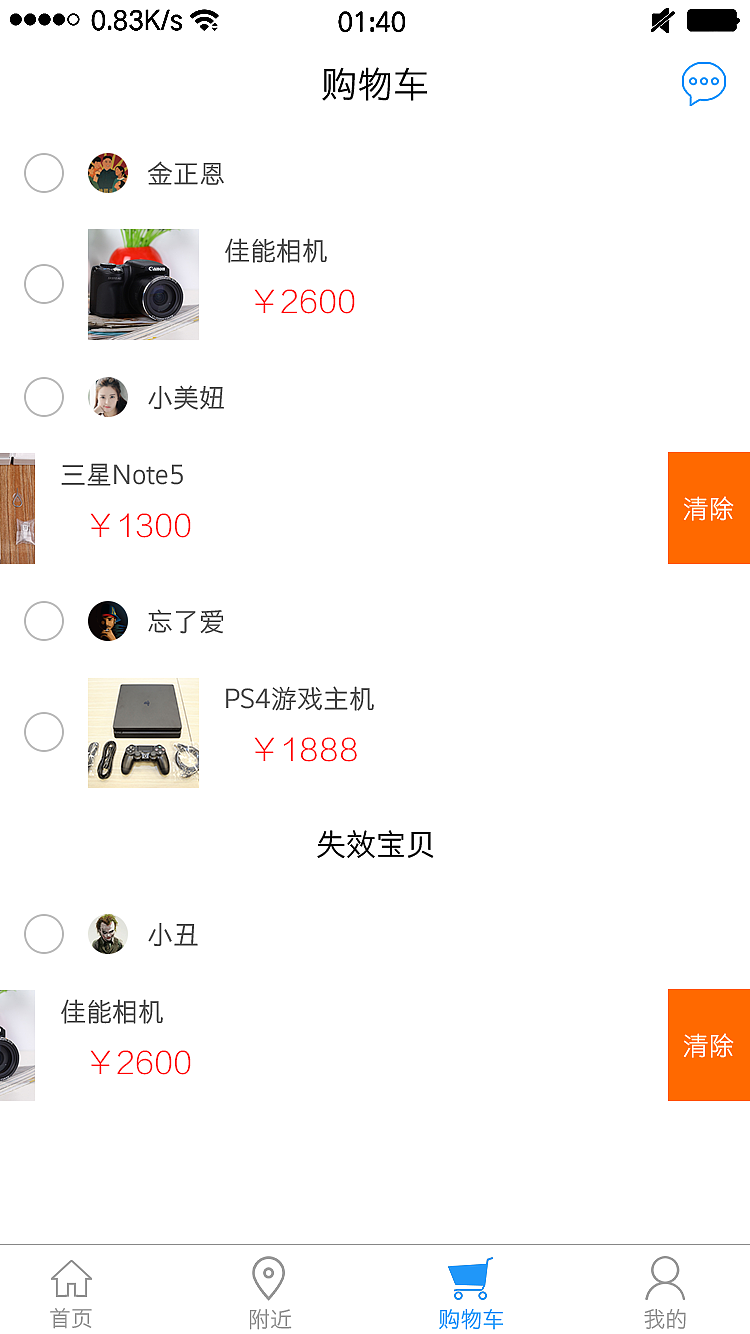Select the checkbox for PS4游戏主机

point(44,732)
